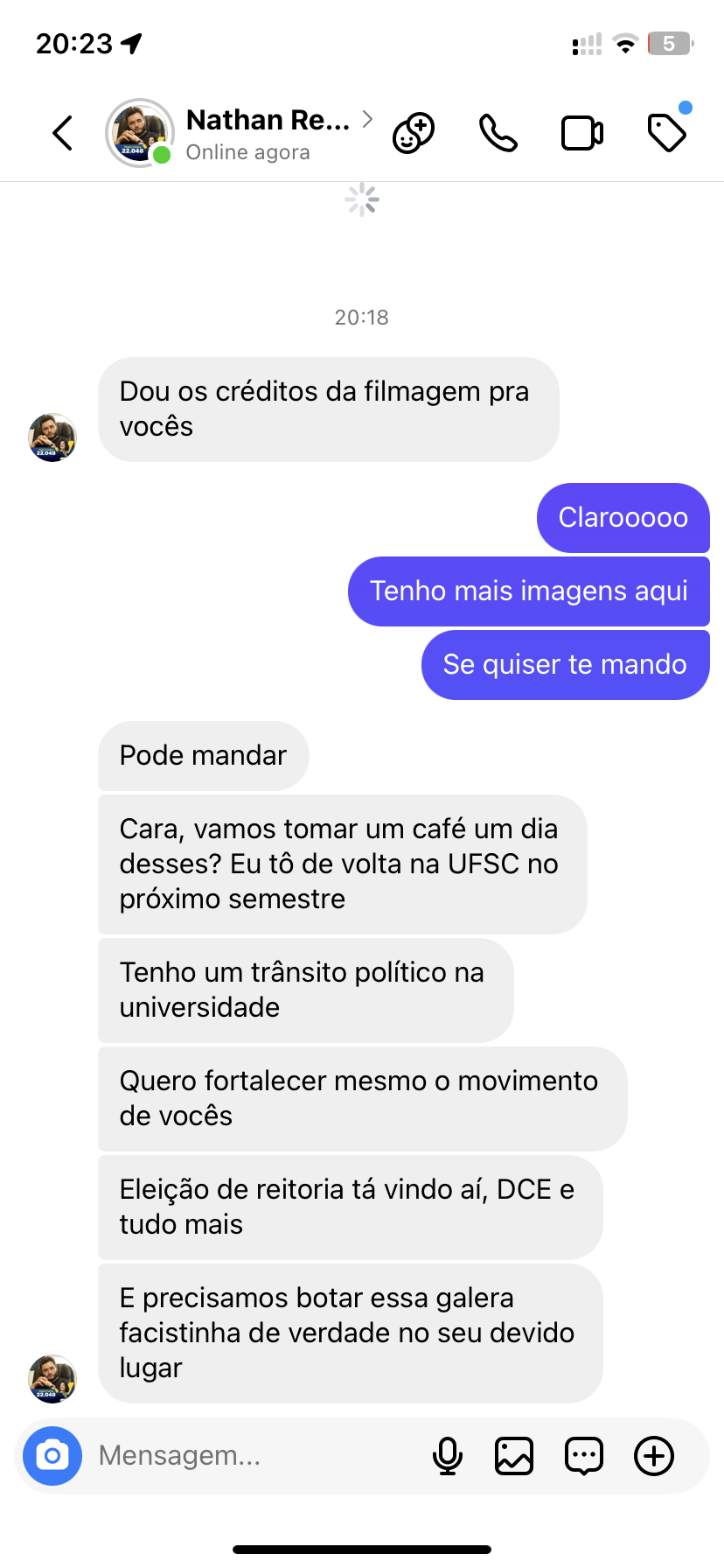Record a voice message with the microphone

[x=448, y=1456]
